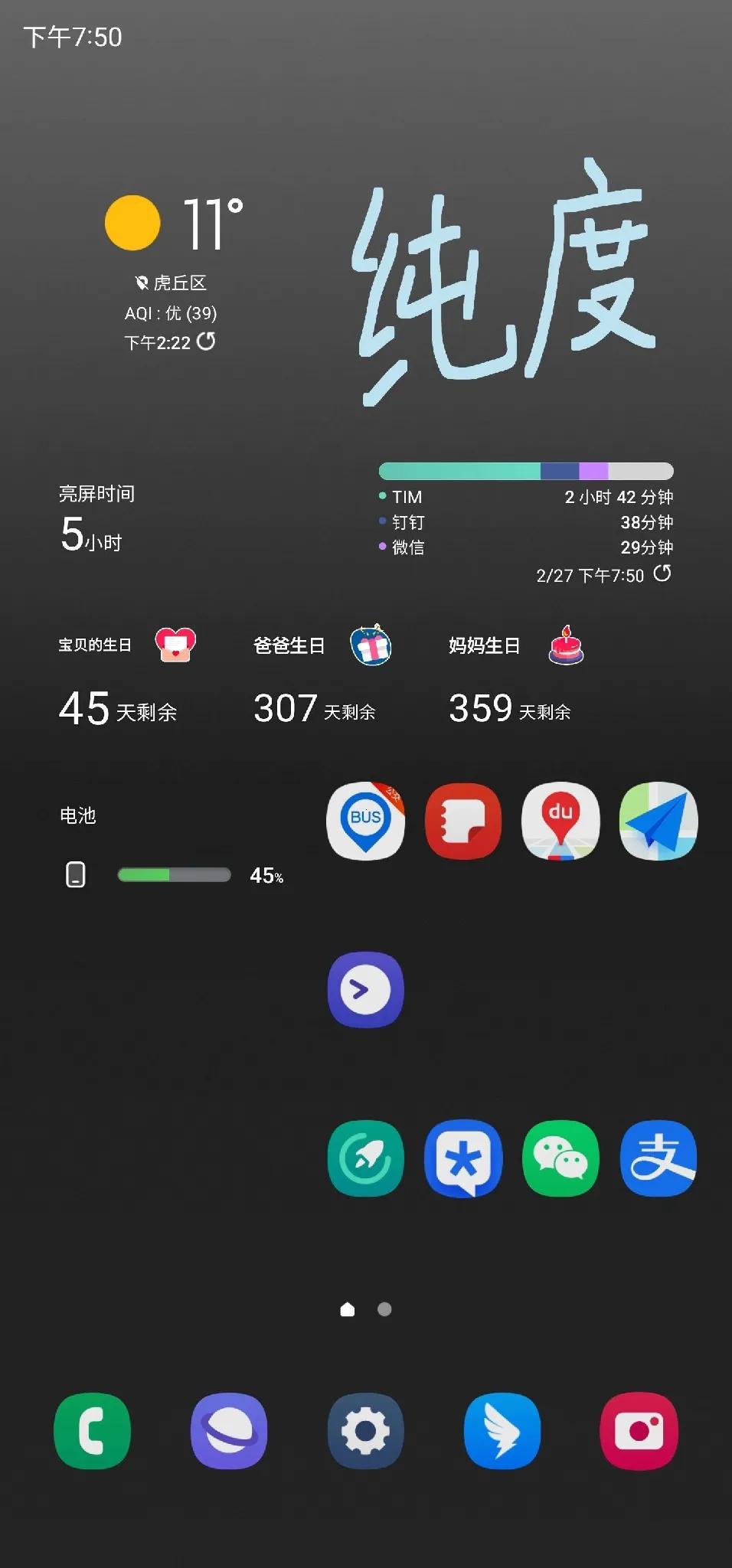732x1568 pixels.
Task: Open Settings from the dock
Action: (366, 1430)
